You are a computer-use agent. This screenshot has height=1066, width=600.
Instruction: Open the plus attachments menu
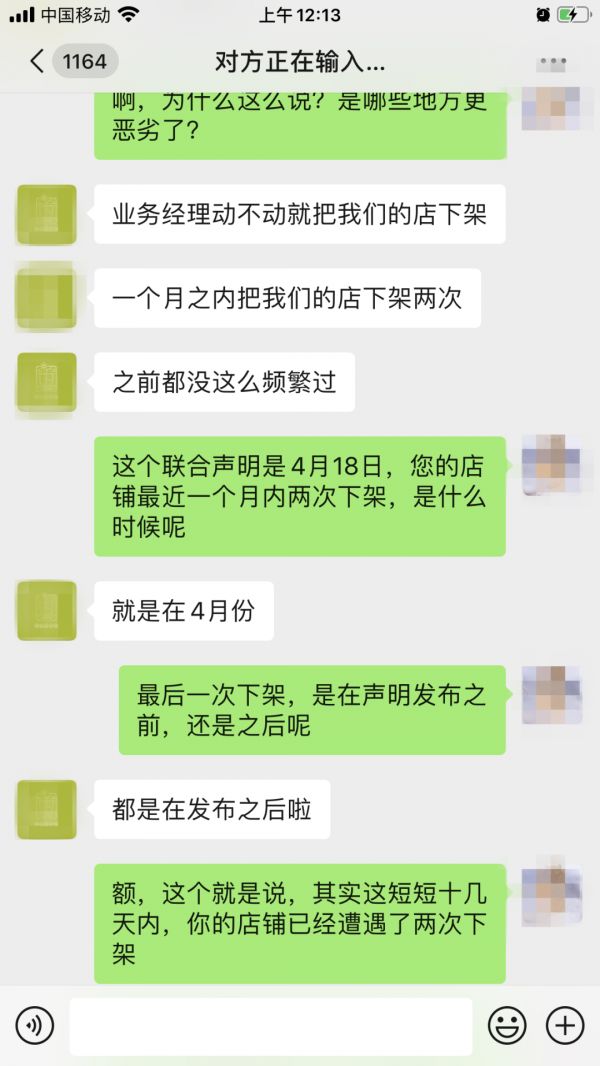[x=565, y=1025]
